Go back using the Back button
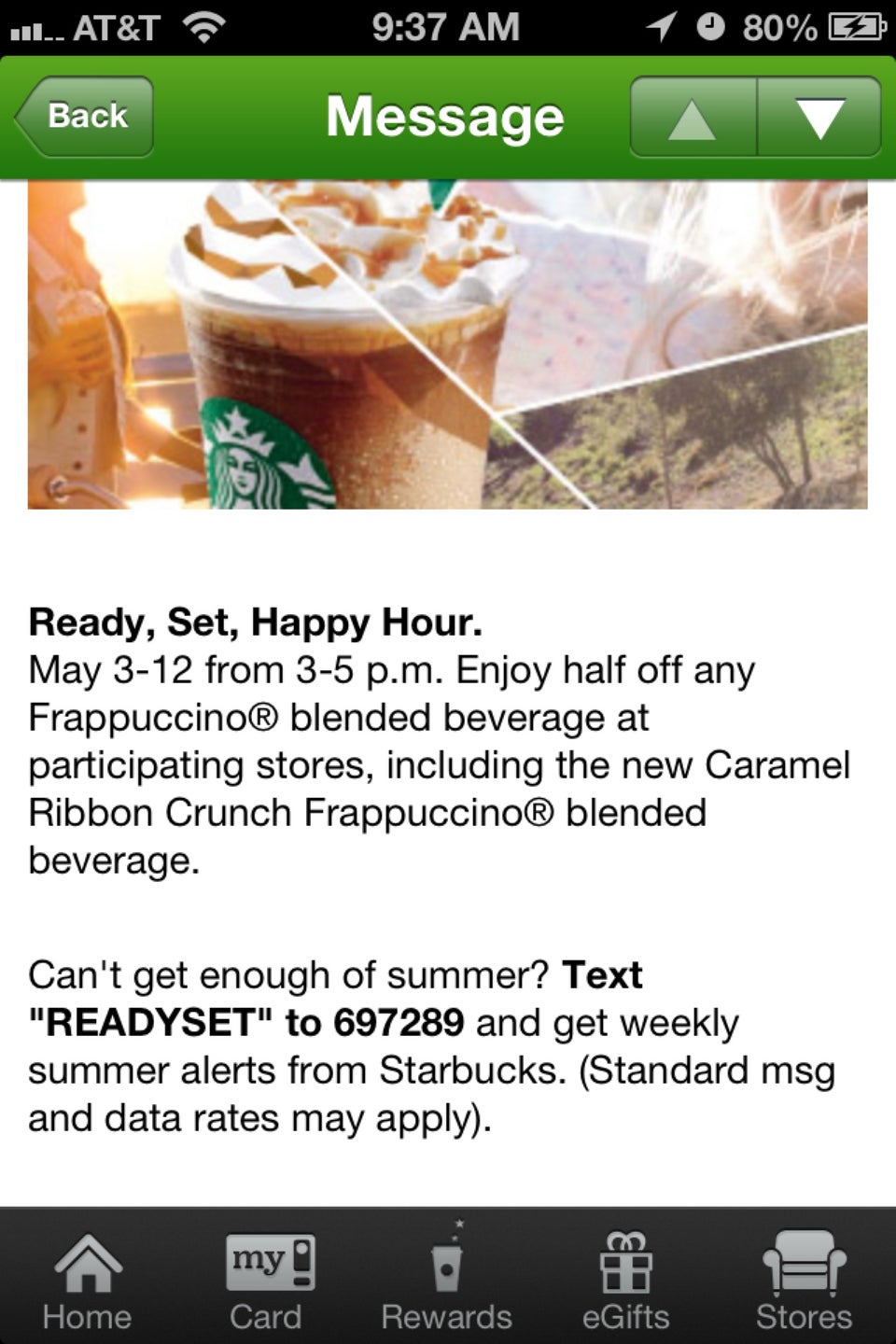The height and width of the screenshot is (1344, 896). (x=86, y=117)
